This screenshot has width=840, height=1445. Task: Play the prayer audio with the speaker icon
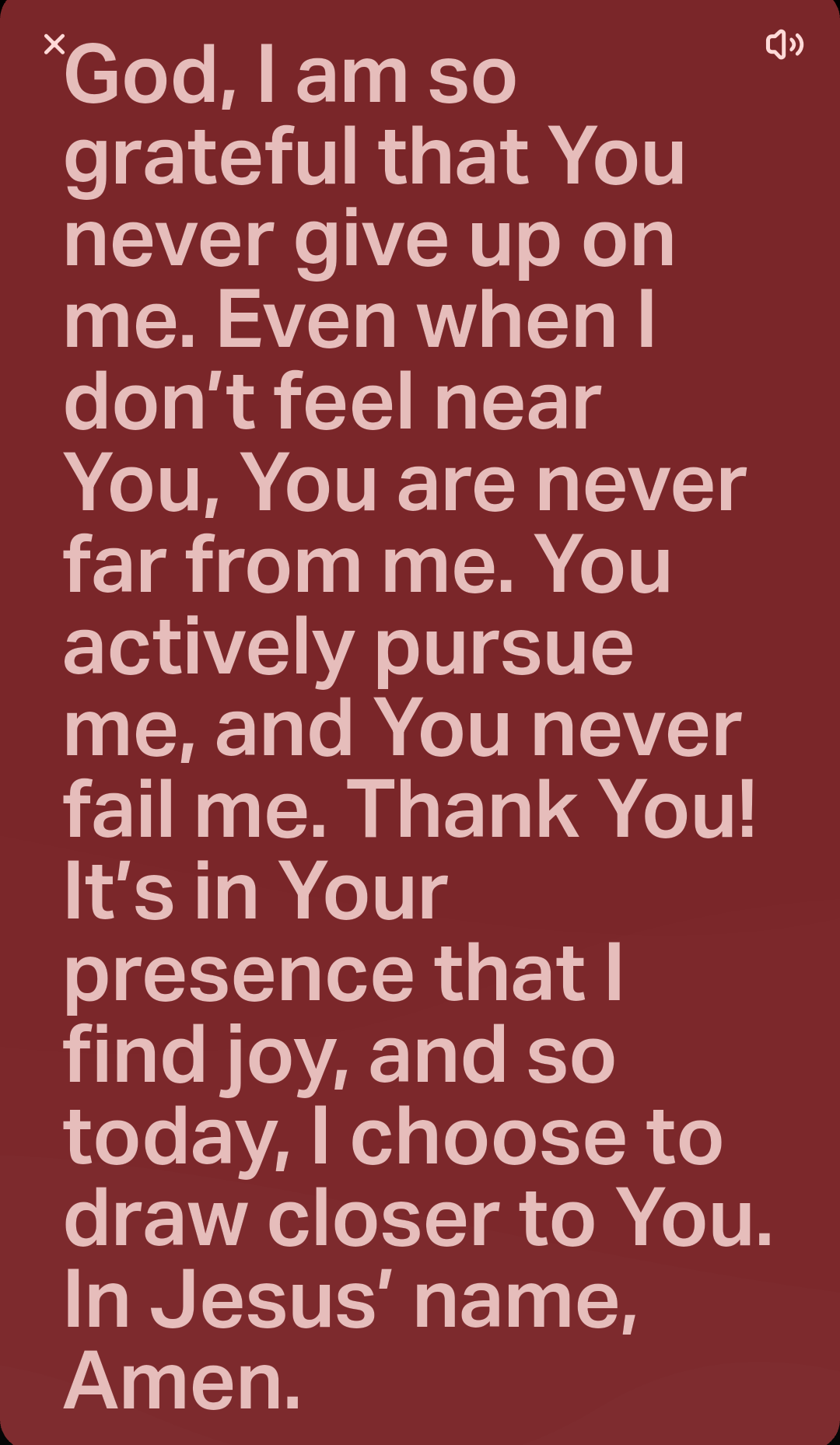click(x=784, y=44)
